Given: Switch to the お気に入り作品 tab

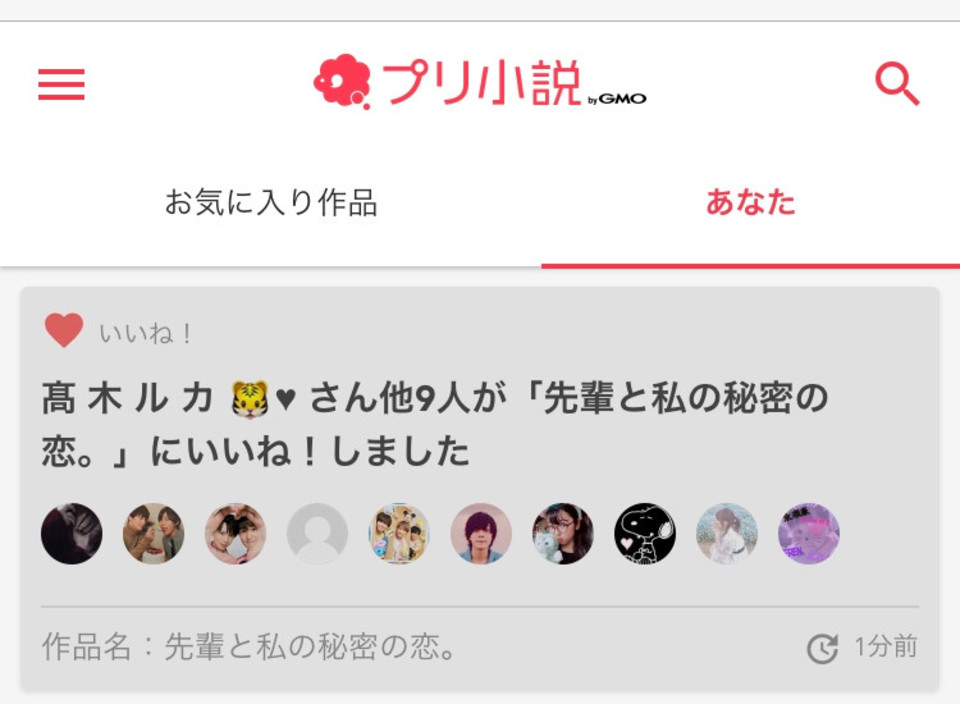Looking at the screenshot, I should tap(271, 203).
